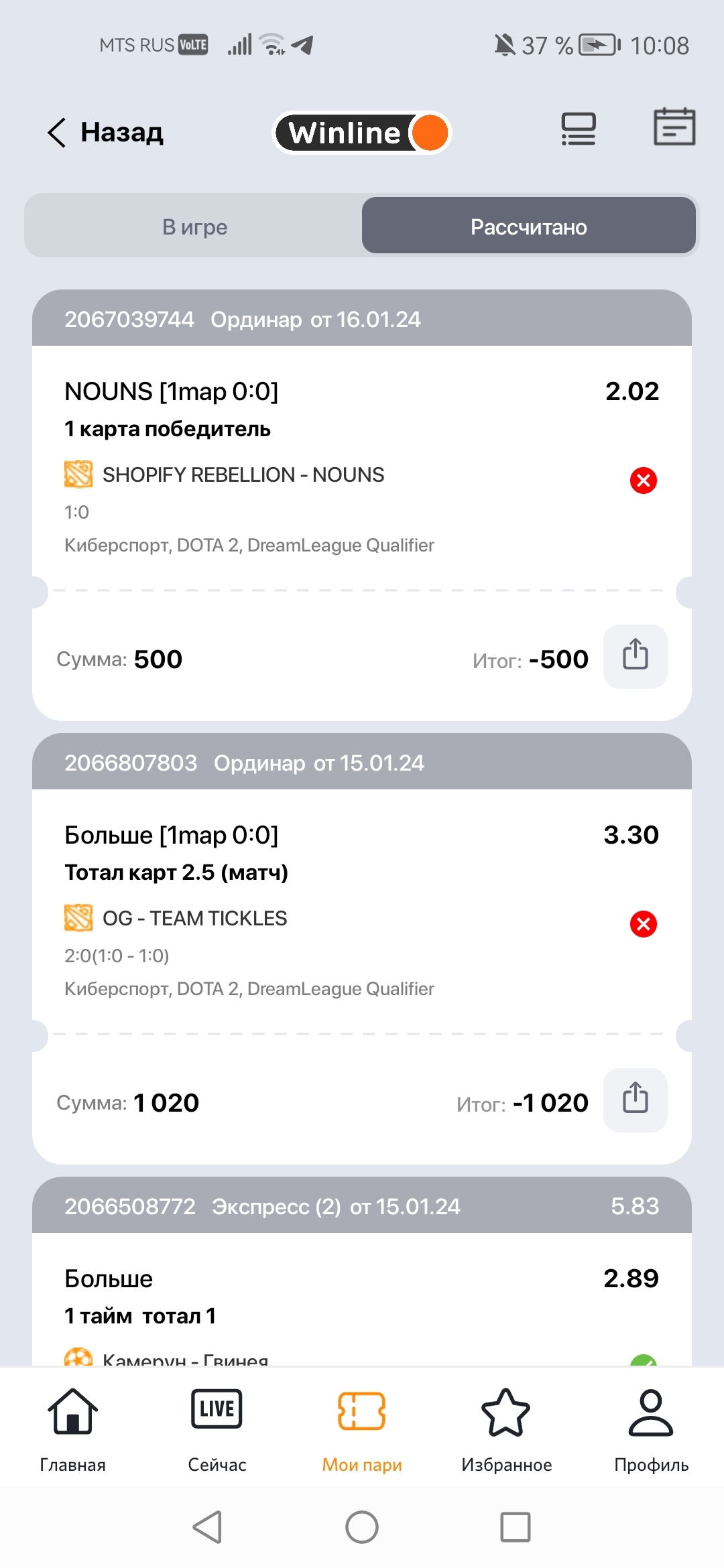Tap the system home button
Image resolution: width=724 pixels, height=1568 pixels.
coord(362,1527)
